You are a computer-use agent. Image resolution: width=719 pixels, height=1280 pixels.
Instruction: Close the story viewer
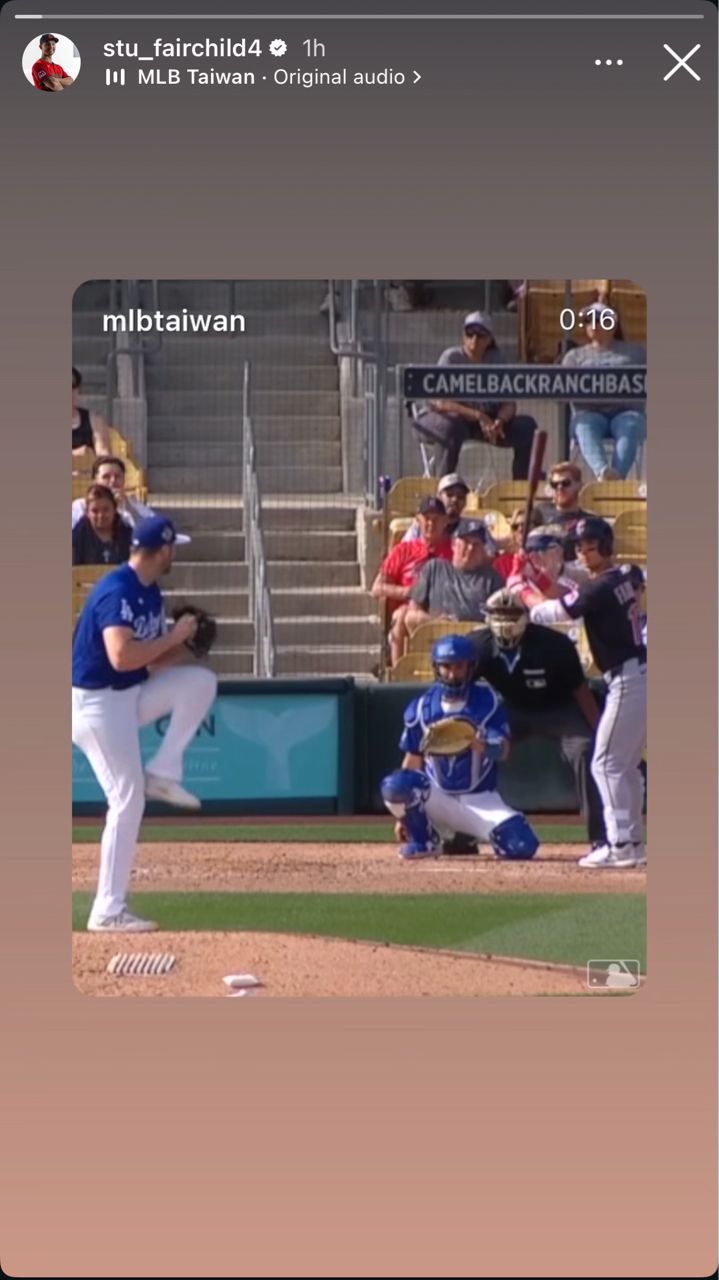tap(681, 62)
